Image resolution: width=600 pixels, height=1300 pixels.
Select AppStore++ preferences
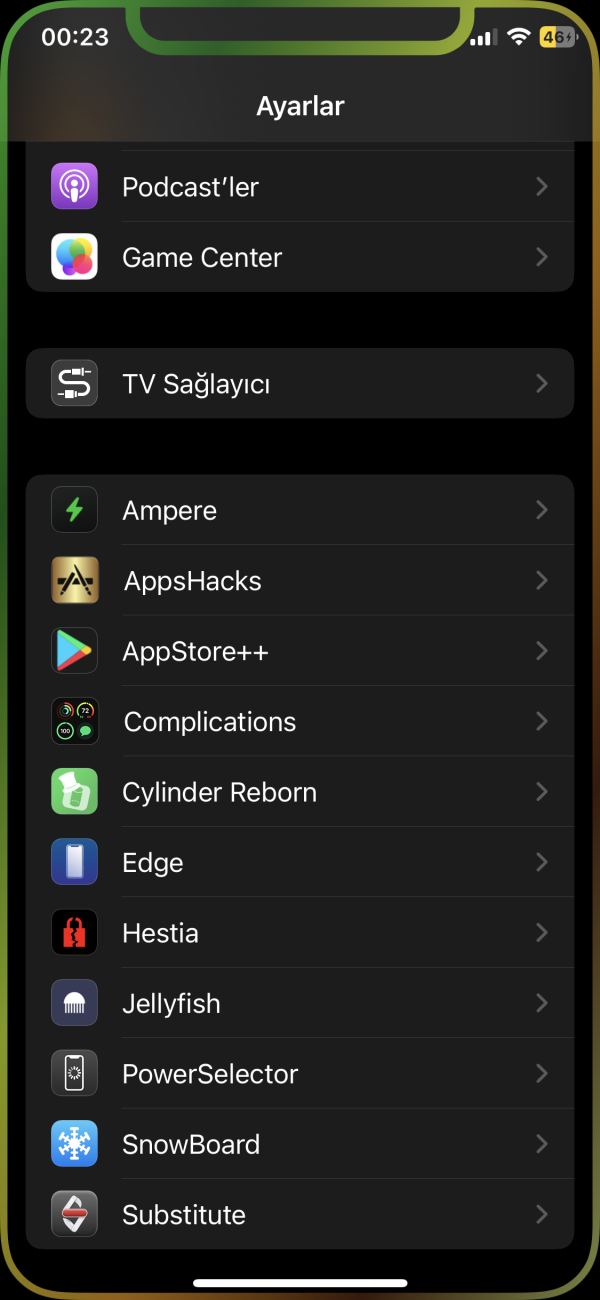(x=300, y=652)
